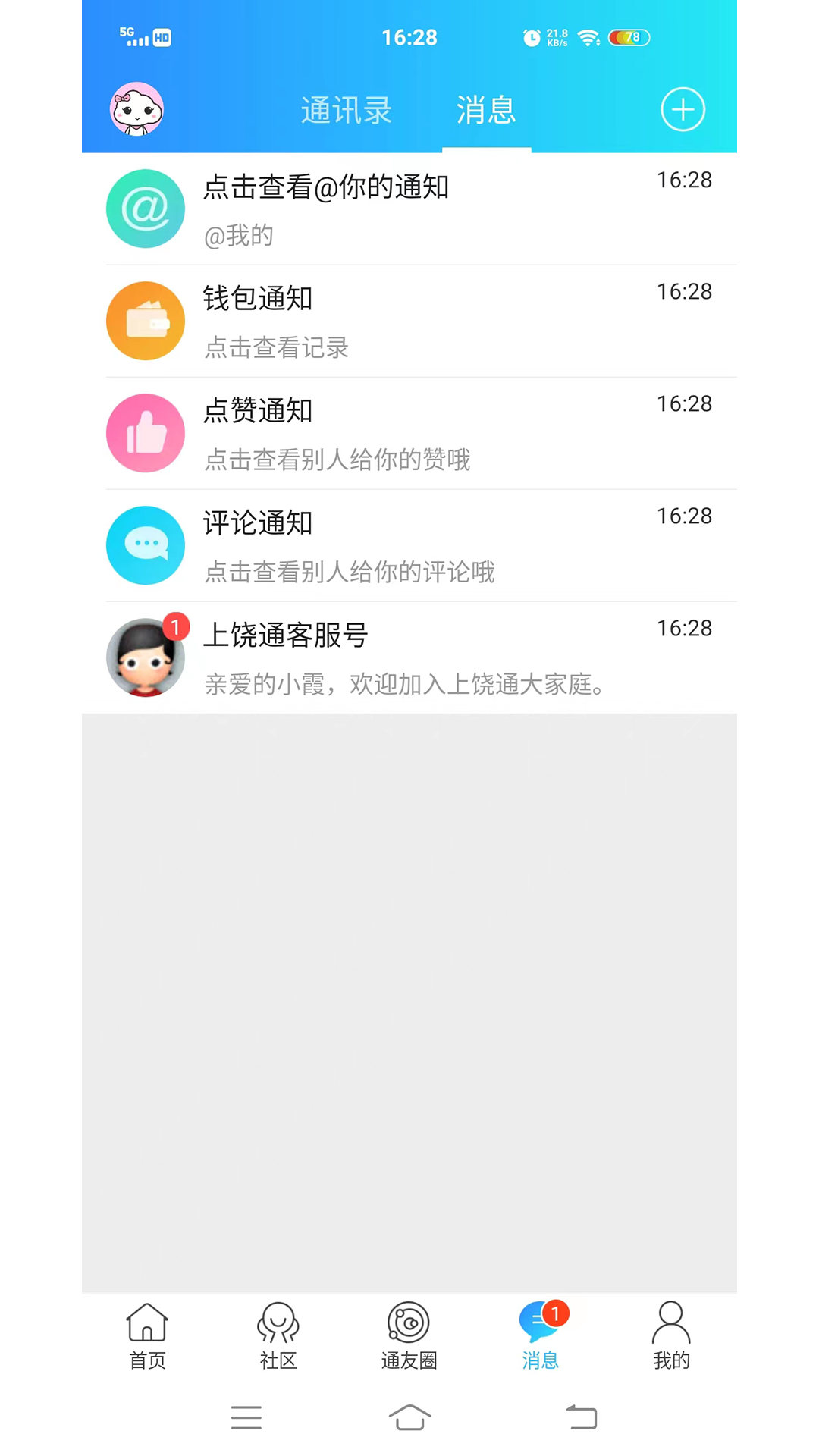Open the plus button to add contacts
This screenshot has height=1456, width=819.
coord(682,109)
